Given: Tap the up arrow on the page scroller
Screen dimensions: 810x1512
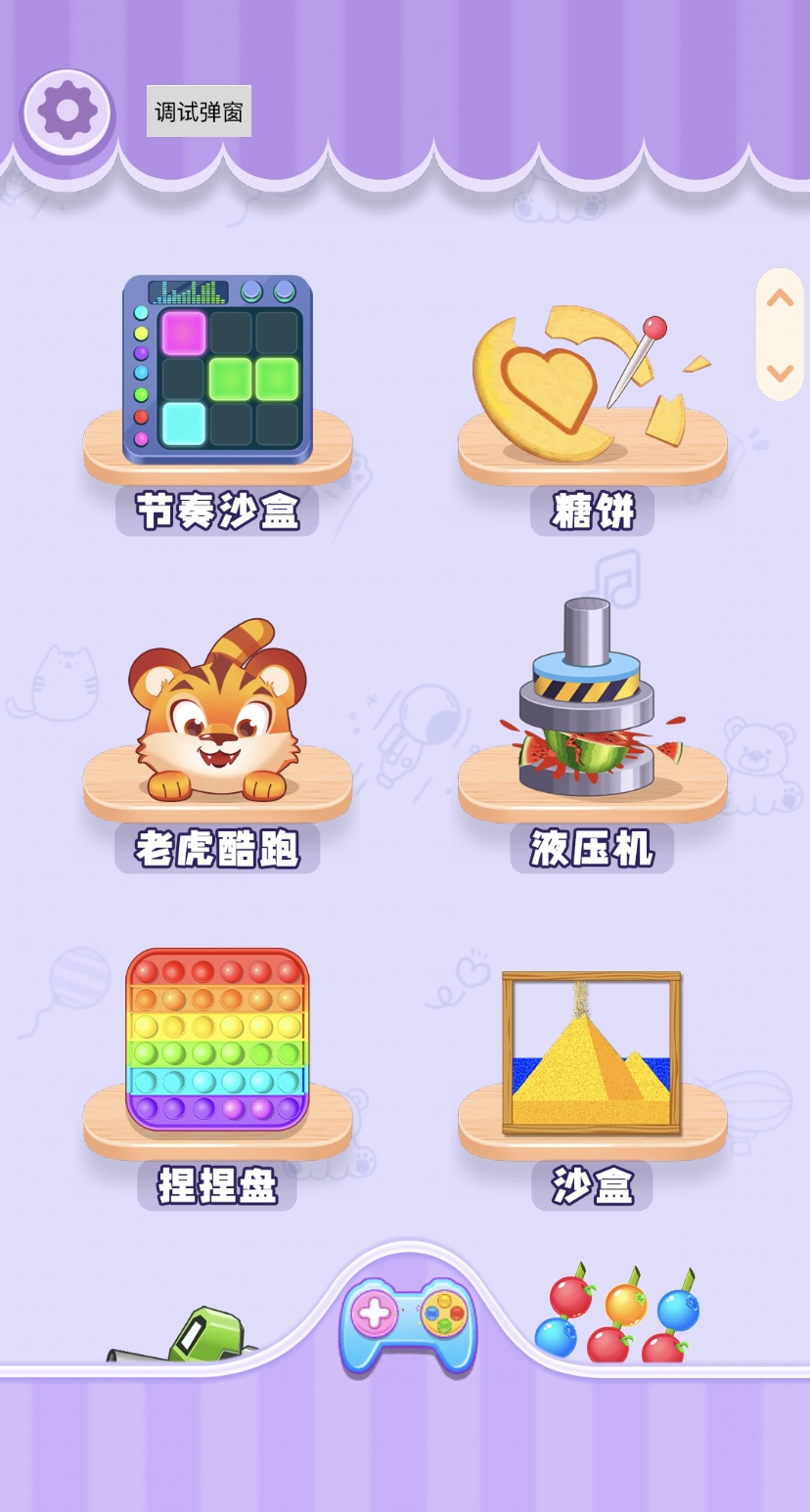Looking at the screenshot, I should click(x=780, y=298).
